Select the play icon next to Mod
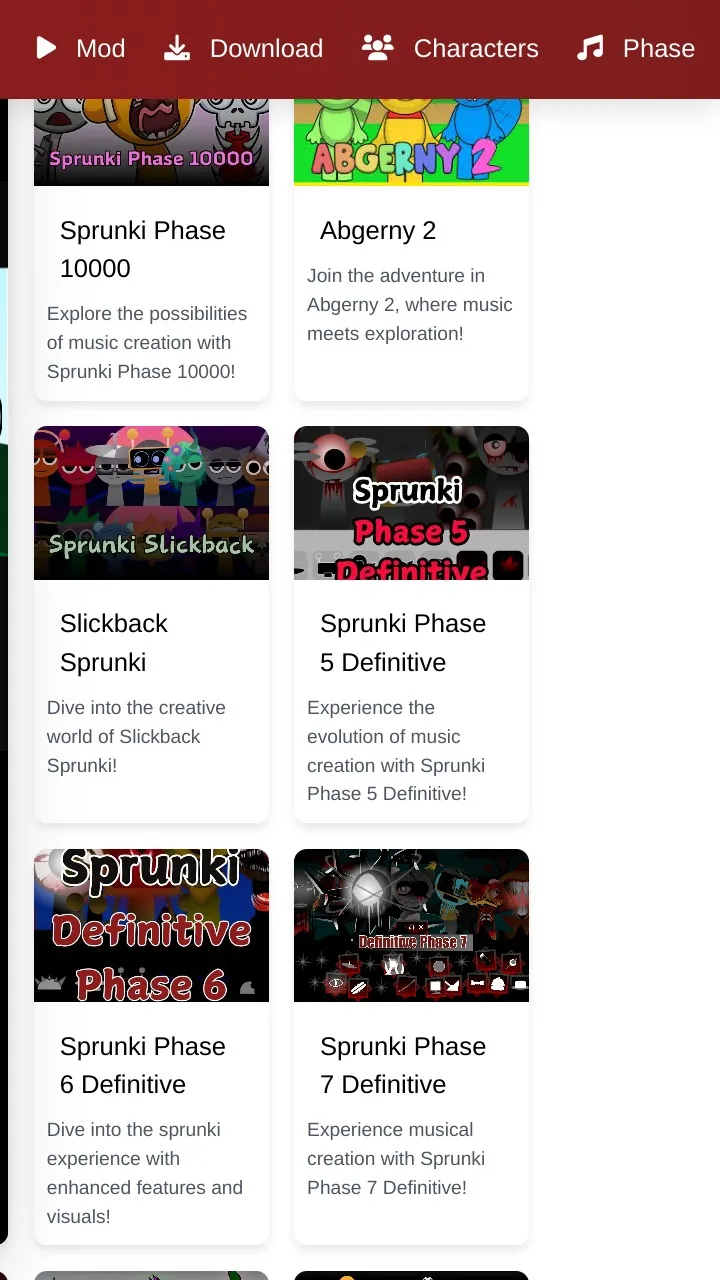This screenshot has width=720, height=1280. [x=45, y=48]
